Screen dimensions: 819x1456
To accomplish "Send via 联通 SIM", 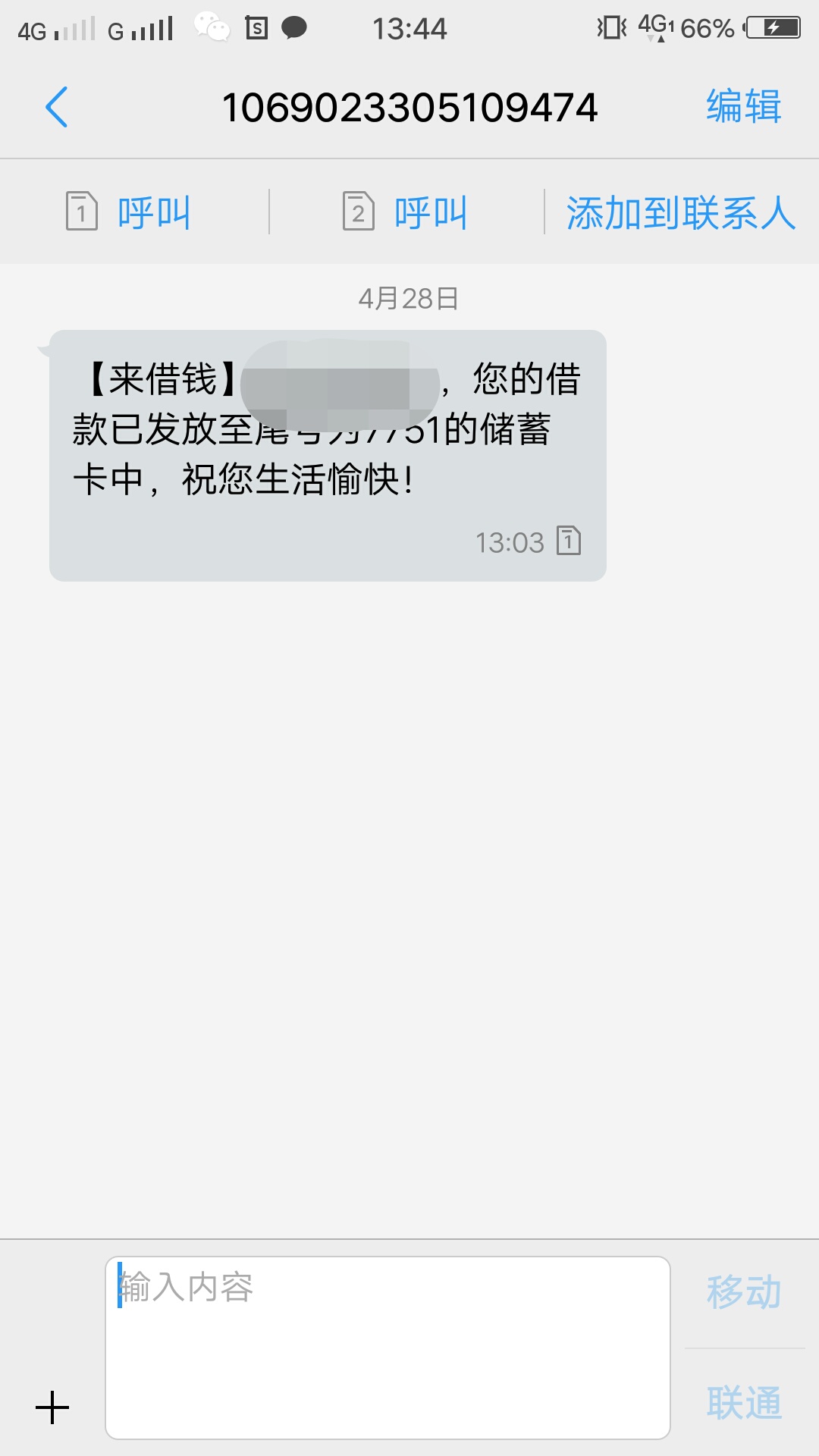I will point(744,1402).
